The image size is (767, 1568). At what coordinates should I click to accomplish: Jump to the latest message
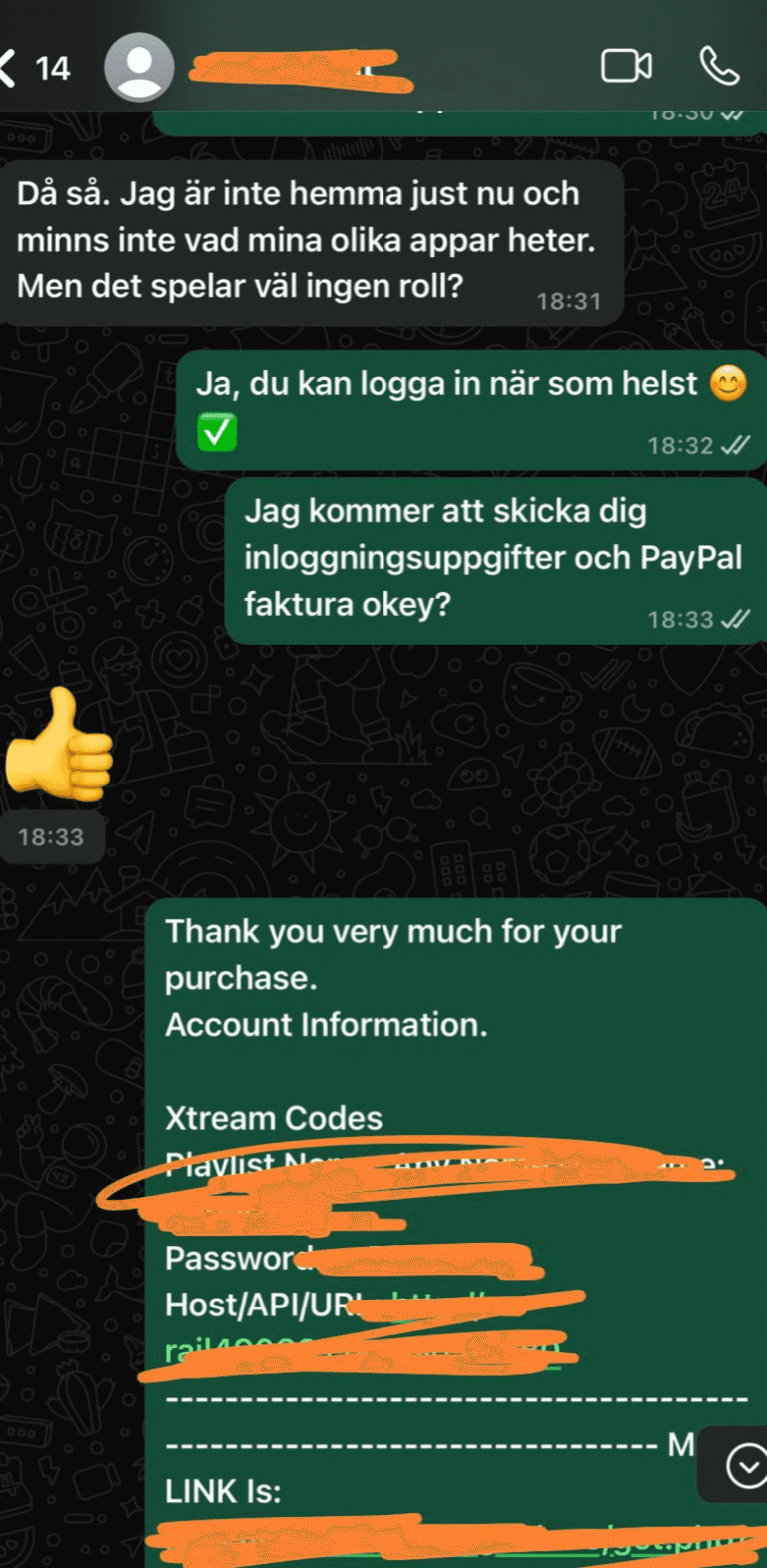pyautogui.click(x=745, y=1466)
